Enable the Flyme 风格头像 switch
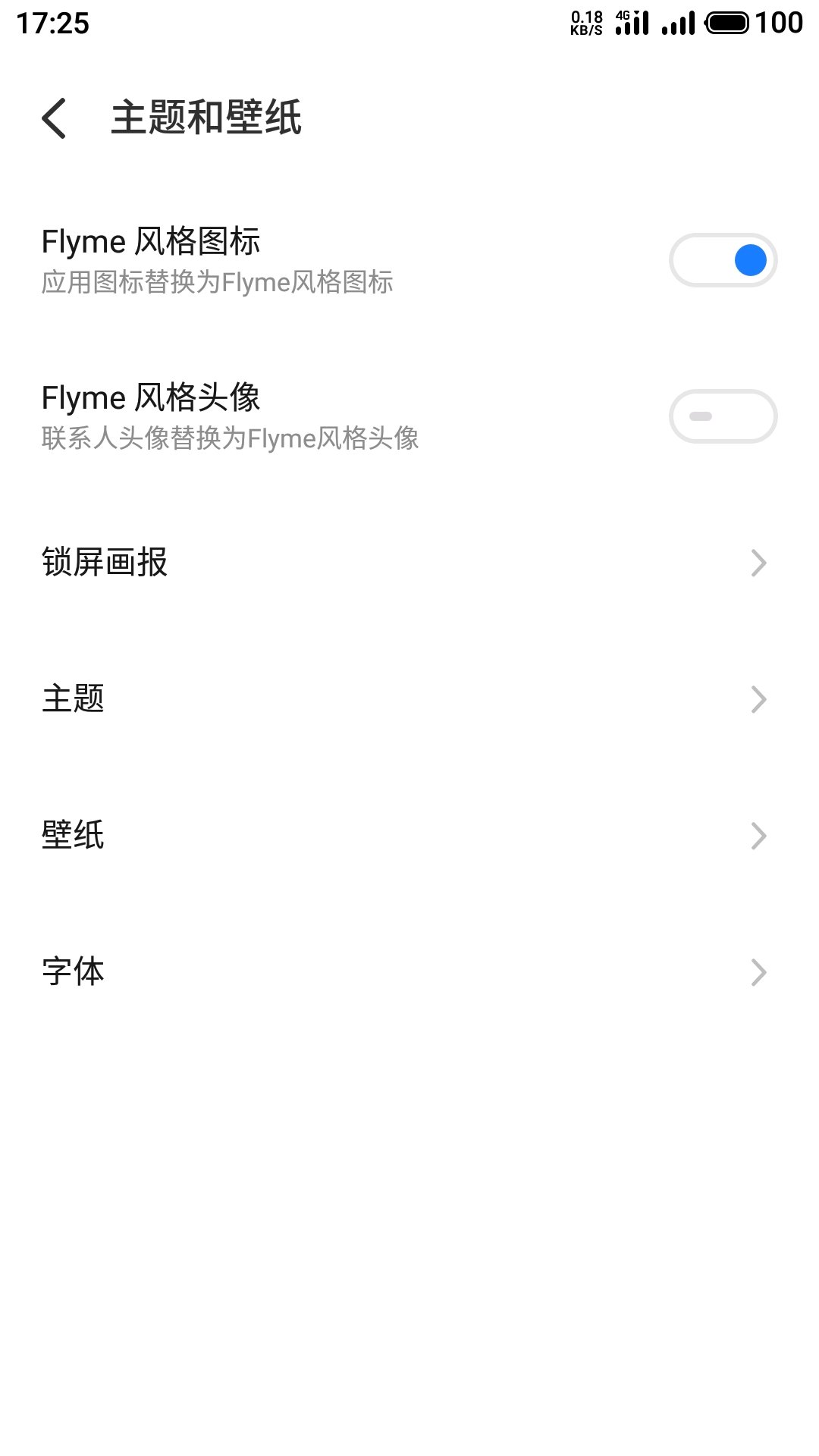The height and width of the screenshot is (1456, 819). tap(723, 416)
